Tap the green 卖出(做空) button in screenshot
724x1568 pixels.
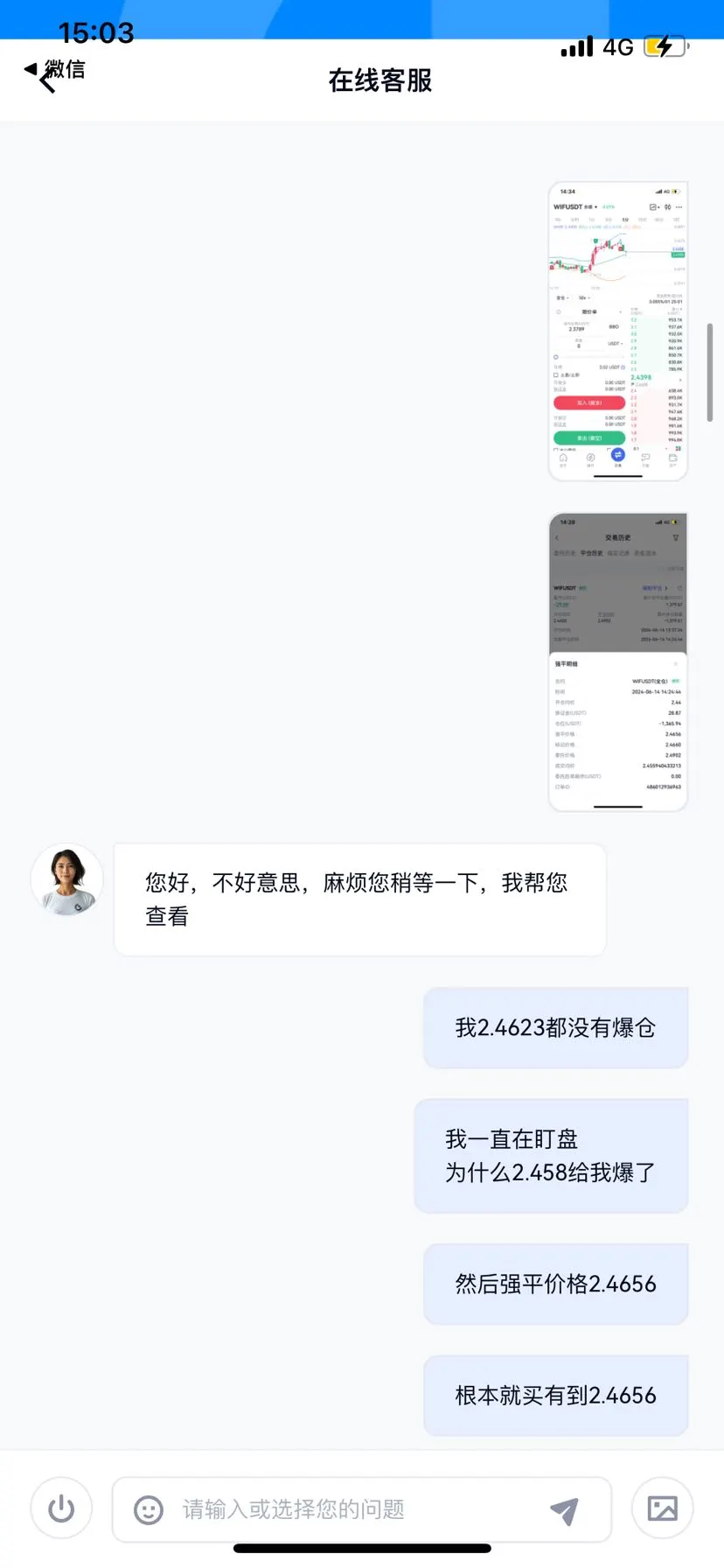click(x=589, y=438)
